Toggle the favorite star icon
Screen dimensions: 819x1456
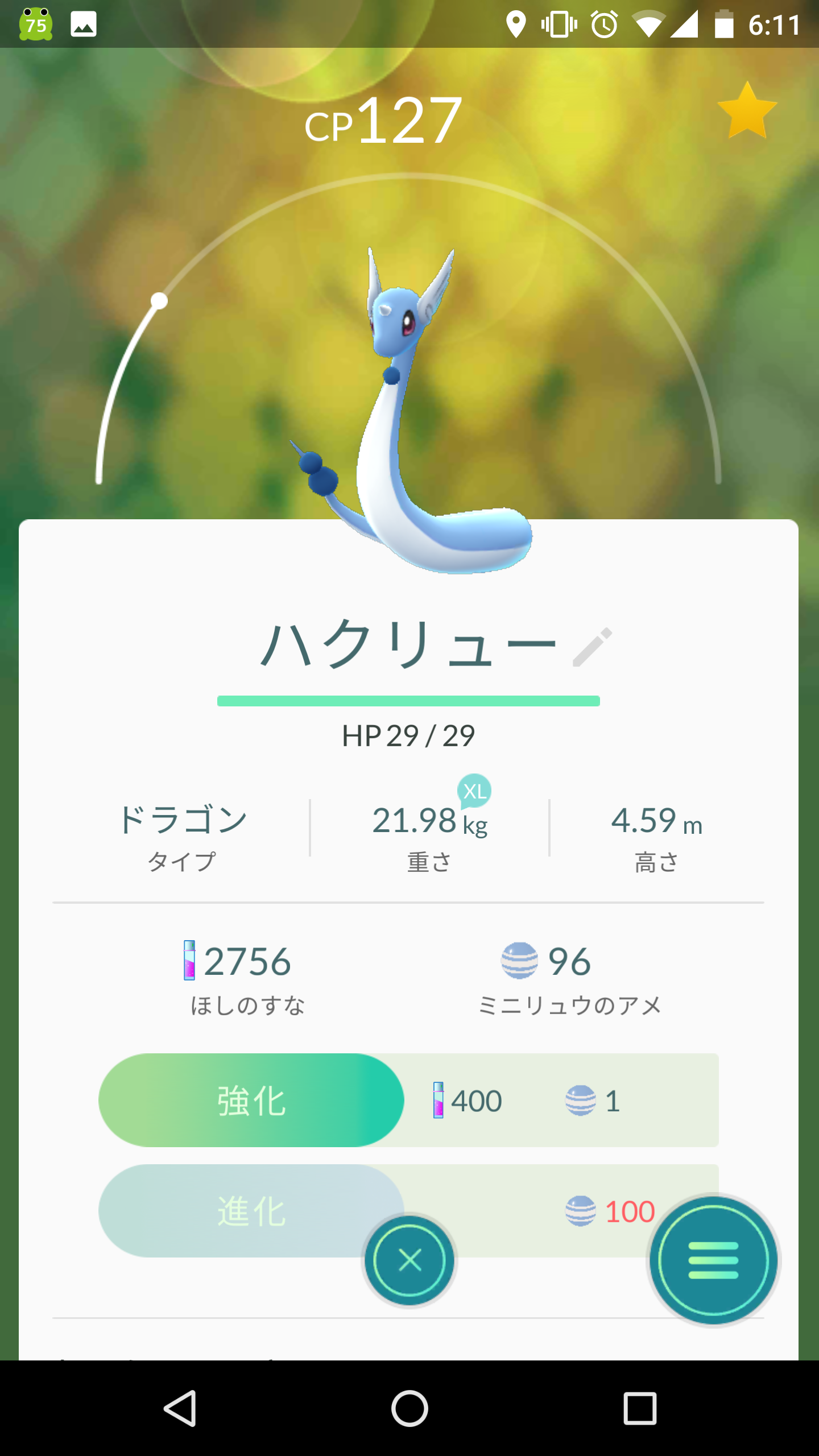point(747,111)
